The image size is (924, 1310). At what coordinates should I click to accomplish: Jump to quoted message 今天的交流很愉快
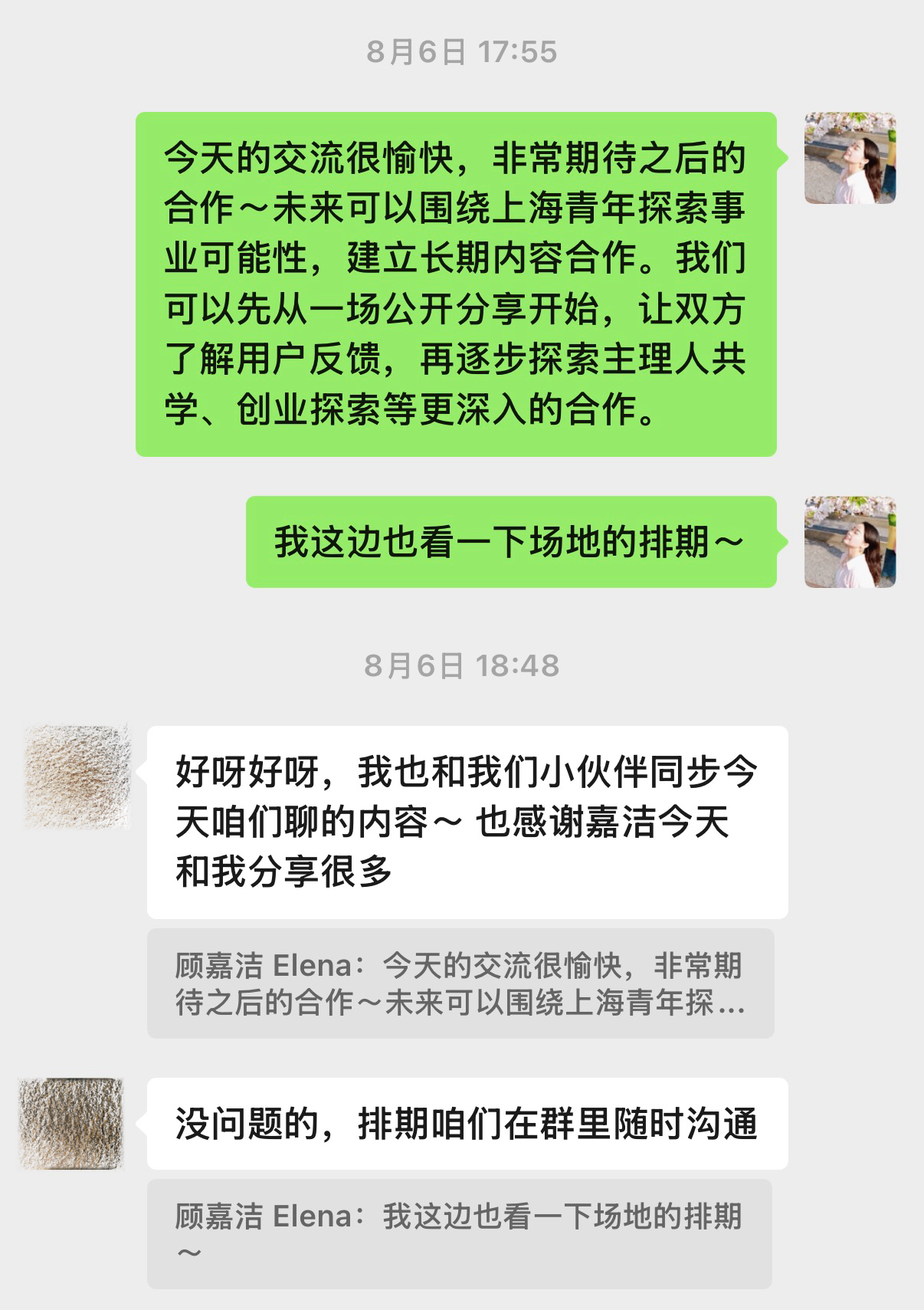click(x=460, y=983)
